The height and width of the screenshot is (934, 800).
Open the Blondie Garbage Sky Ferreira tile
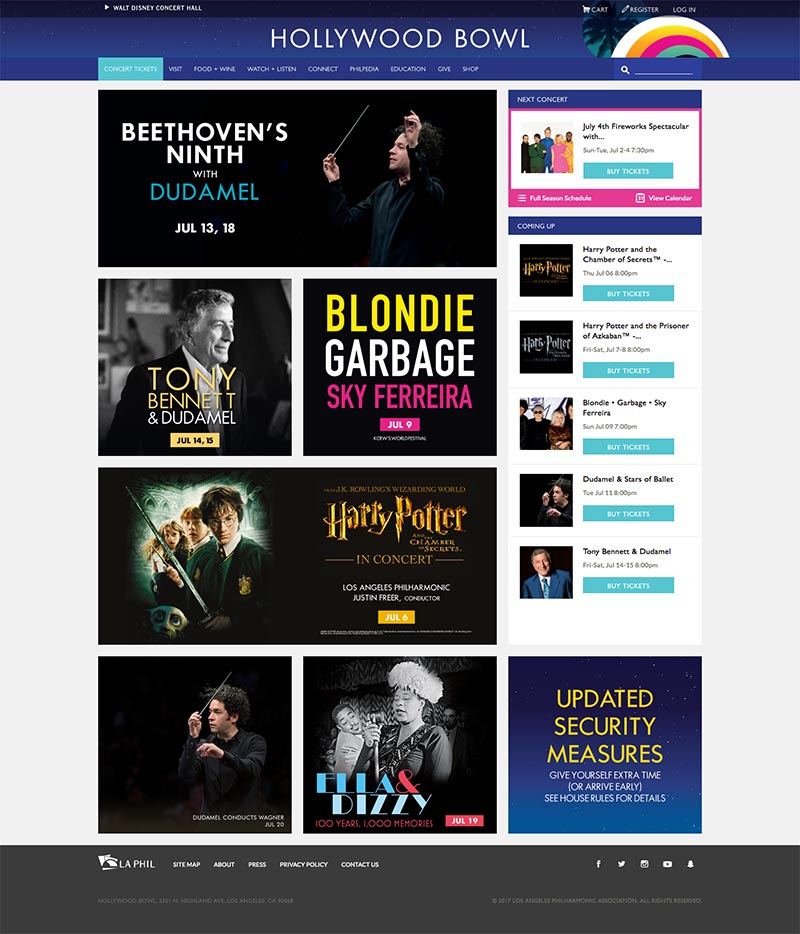click(x=399, y=367)
